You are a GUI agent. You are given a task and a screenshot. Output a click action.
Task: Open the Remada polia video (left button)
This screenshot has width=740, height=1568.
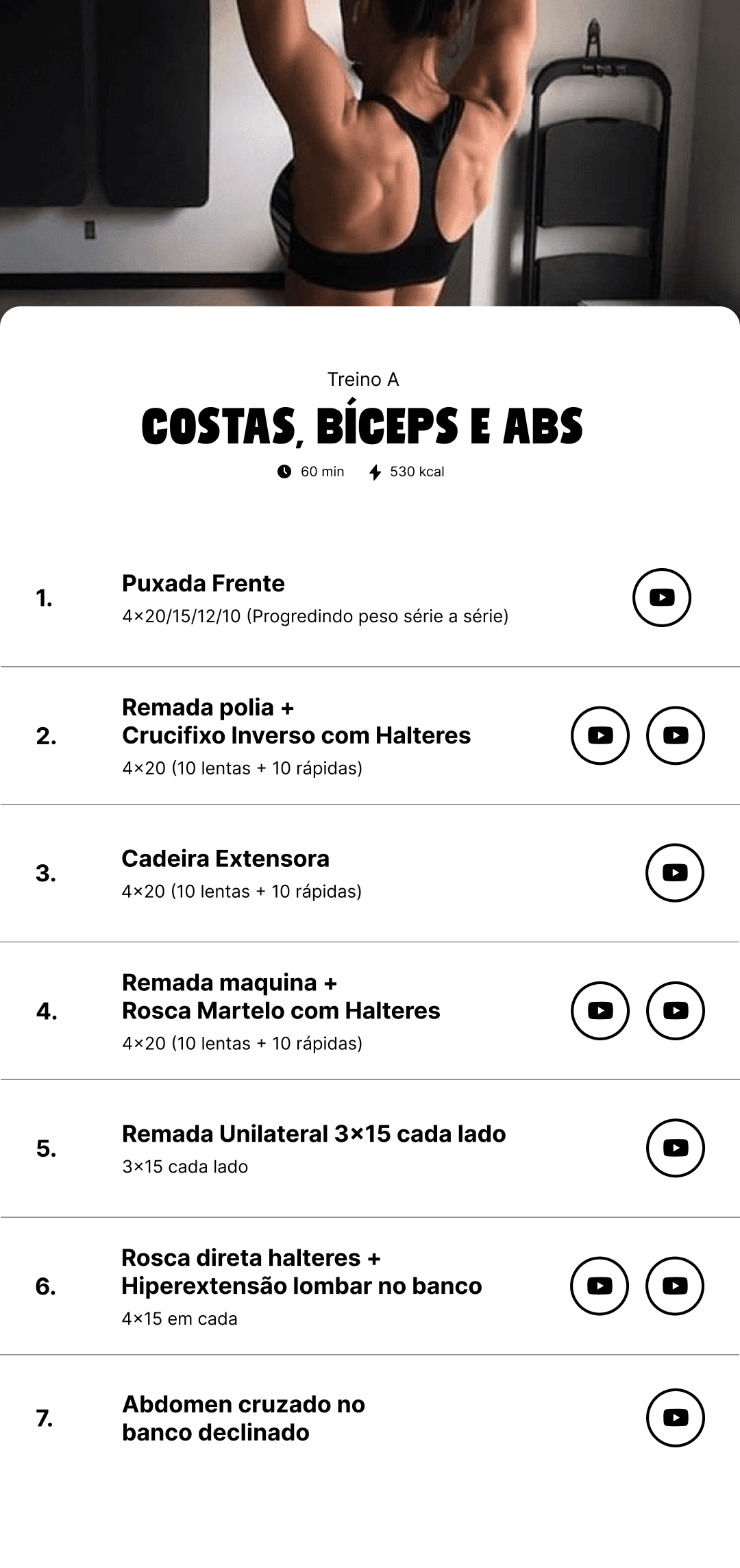click(x=600, y=735)
